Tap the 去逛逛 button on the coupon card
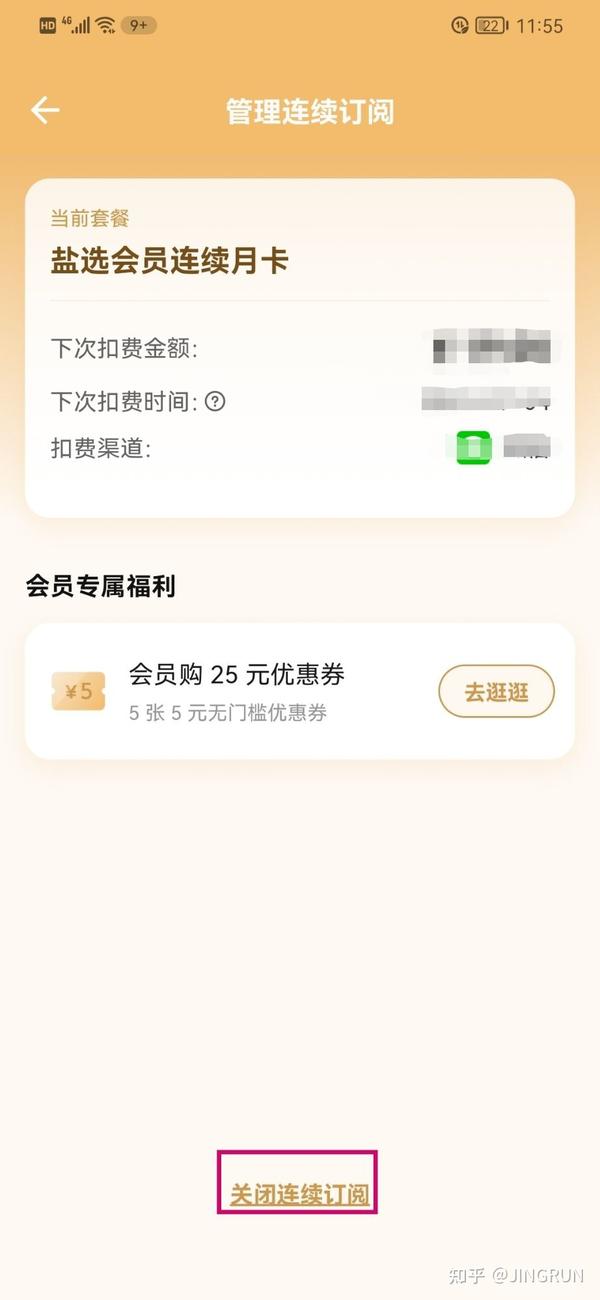Viewport: 600px width, 1300px height. click(x=496, y=691)
